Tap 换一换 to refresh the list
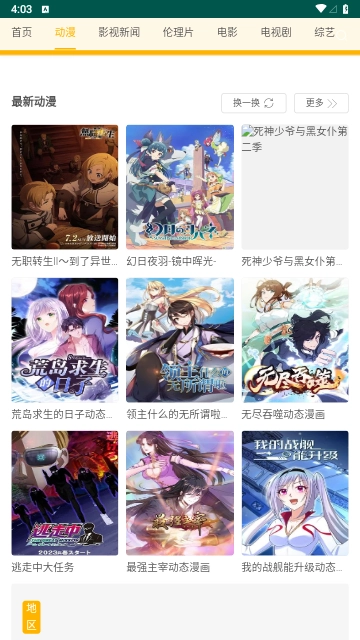Screen dimensions: 360x640 click(254, 103)
